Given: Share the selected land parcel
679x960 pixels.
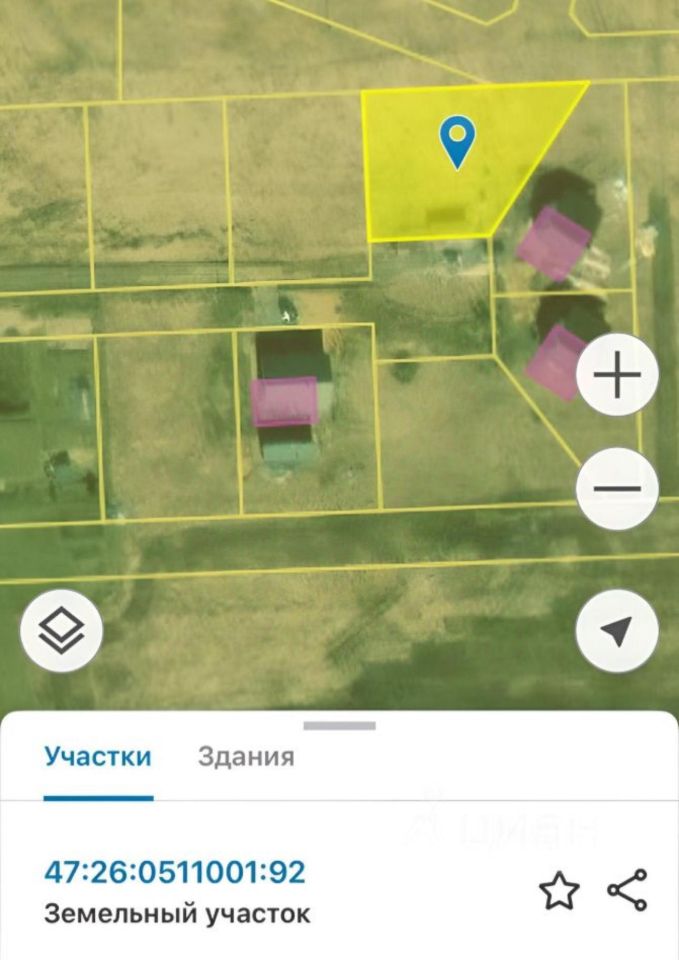Looking at the screenshot, I should pos(627,890).
